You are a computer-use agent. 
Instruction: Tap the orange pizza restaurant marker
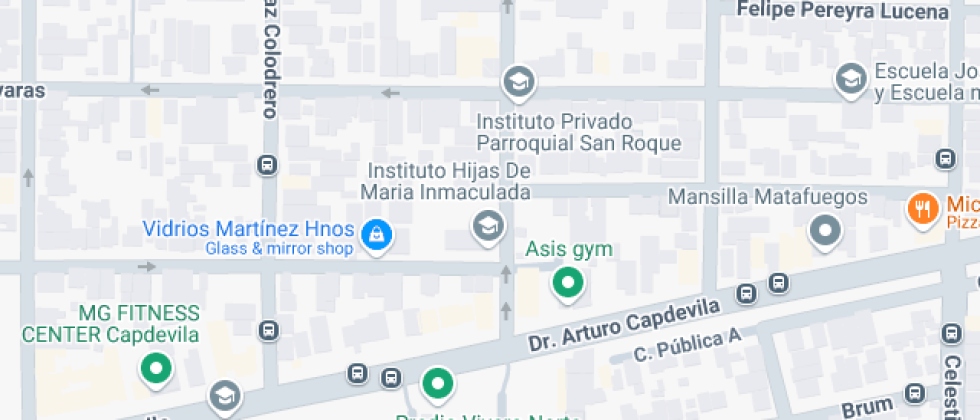[x=921, y=209]
